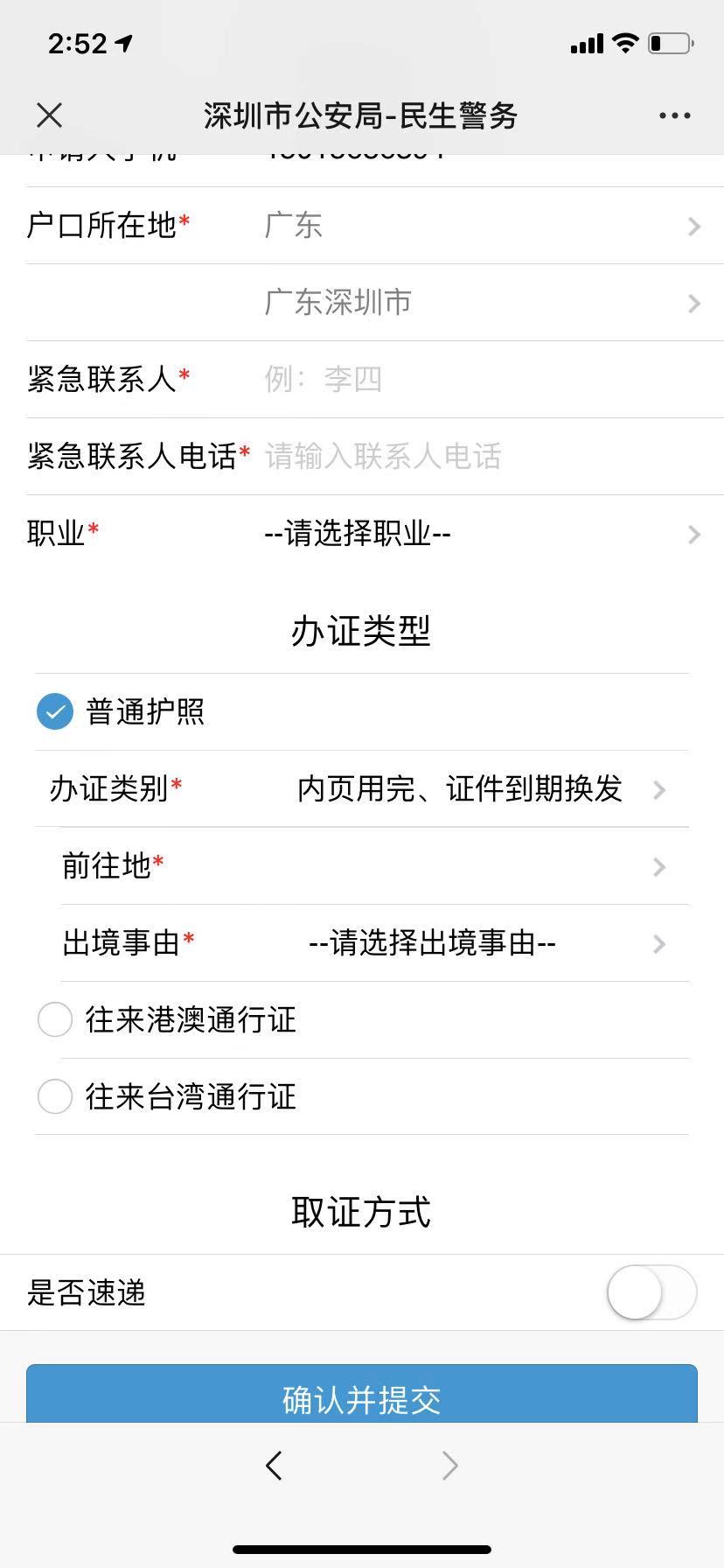Tap the 办证类型 section heading
This screenshot has width=724, height=1568.
pyautogui.click(x=362, y=629)
